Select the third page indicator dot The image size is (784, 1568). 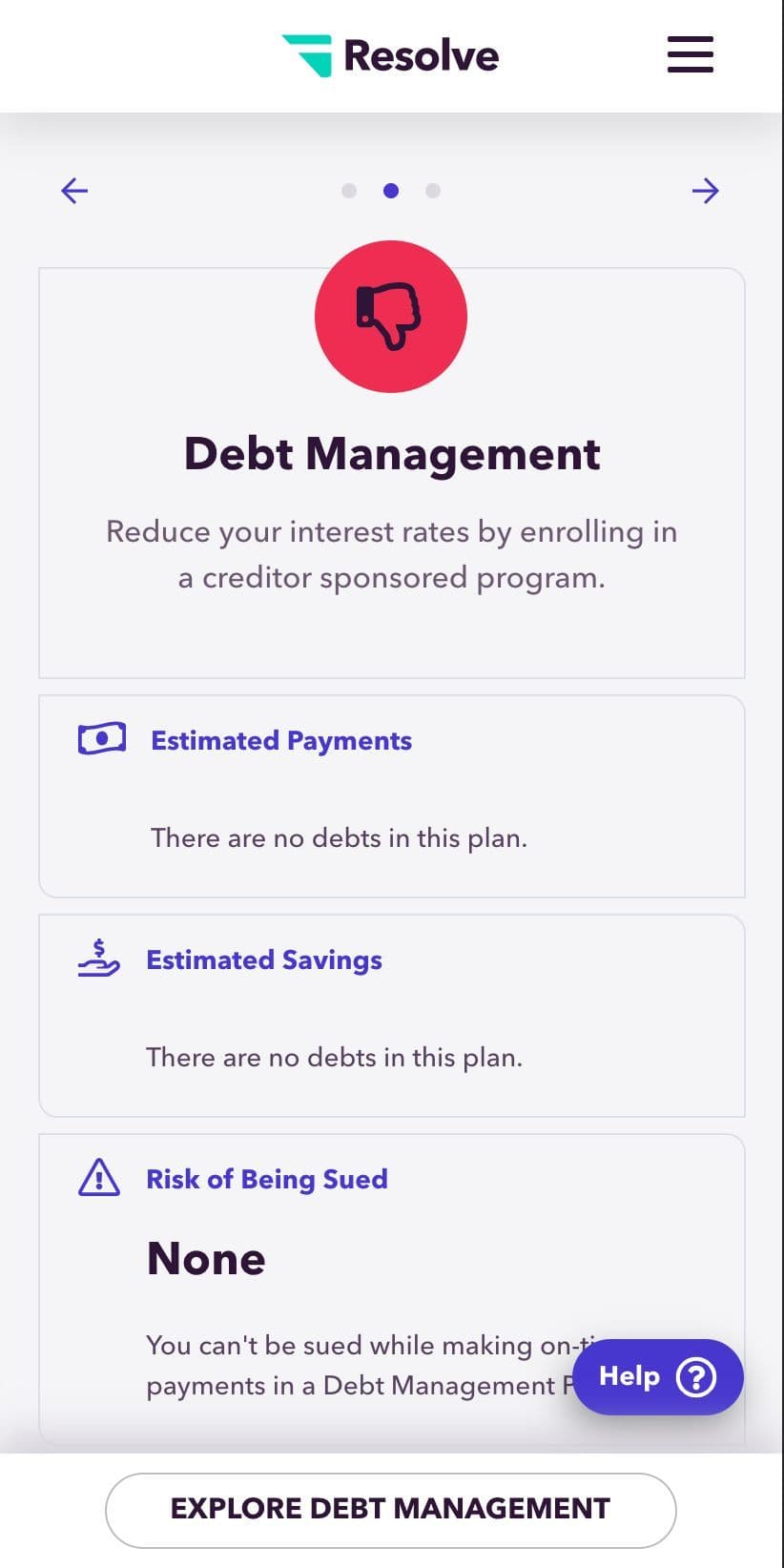coord(433,191)
